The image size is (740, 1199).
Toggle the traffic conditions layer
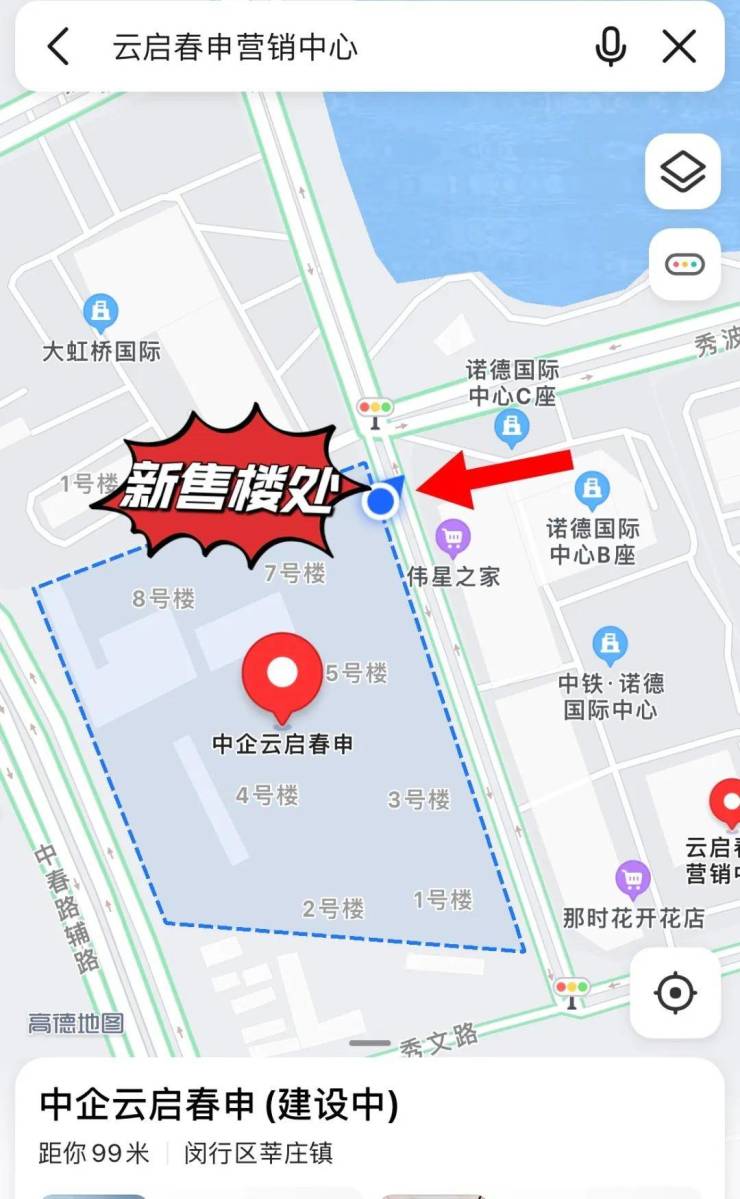684,265
